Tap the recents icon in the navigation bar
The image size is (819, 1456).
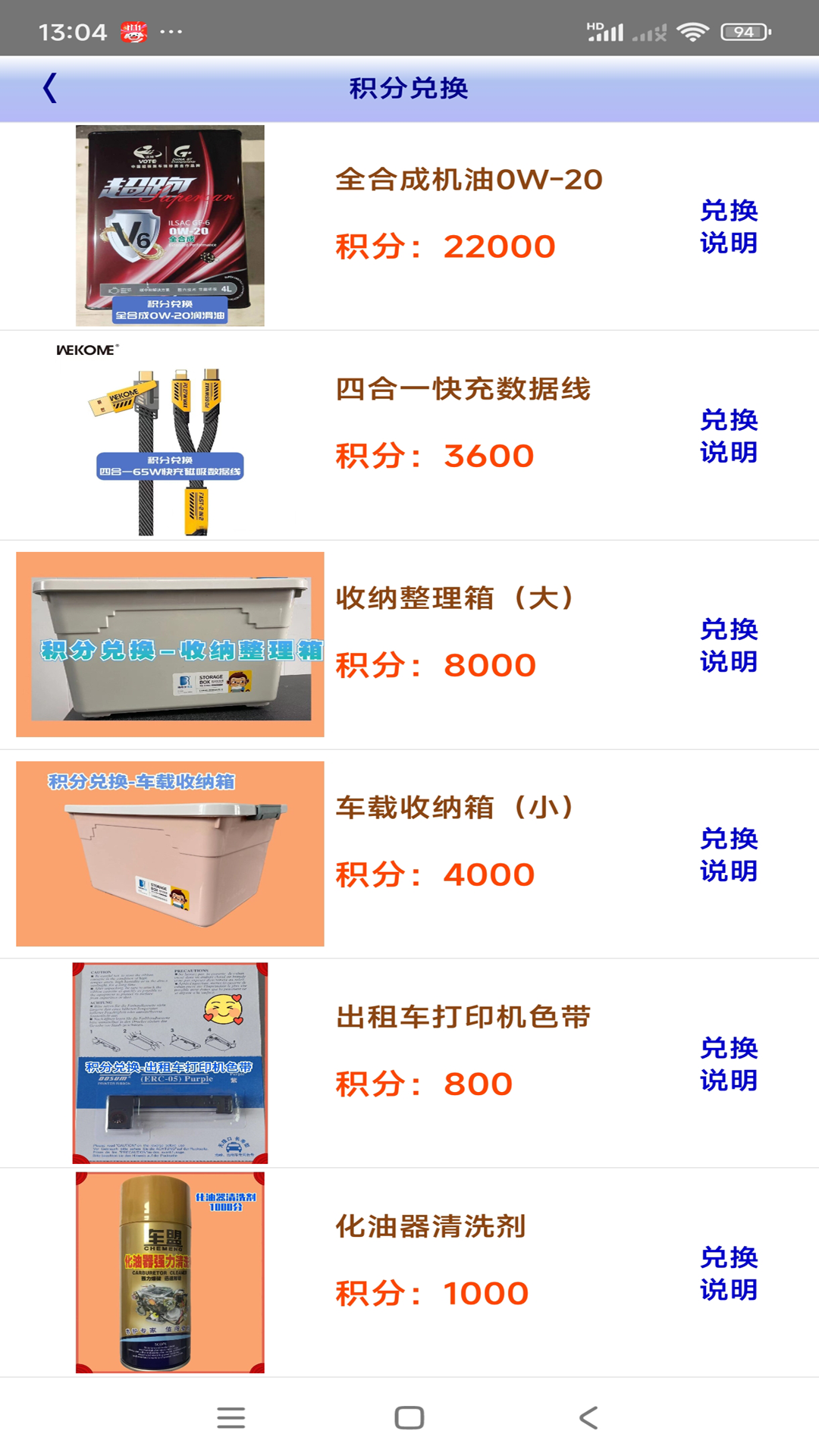231,1417
